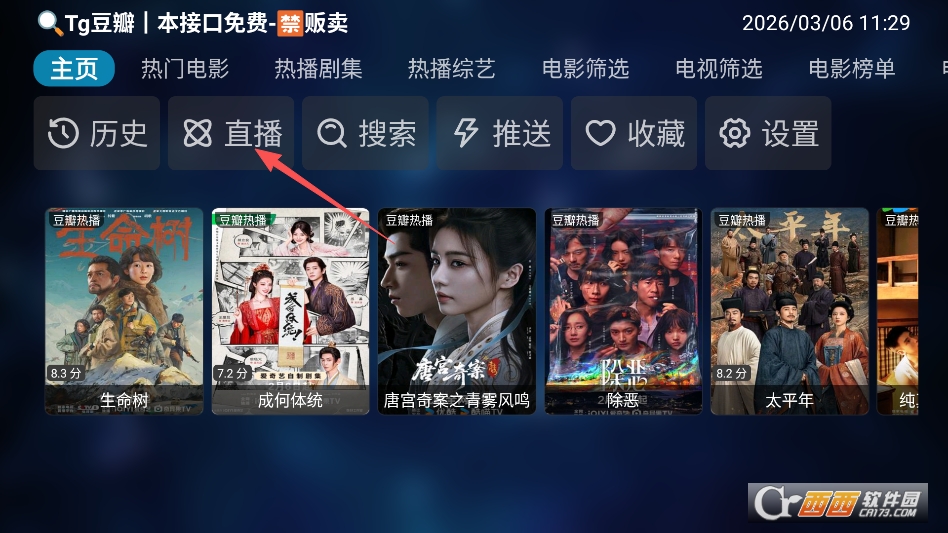Open the 历史 watch history
This screenshot has height=533, width=948.
click(x=97, y=133)
